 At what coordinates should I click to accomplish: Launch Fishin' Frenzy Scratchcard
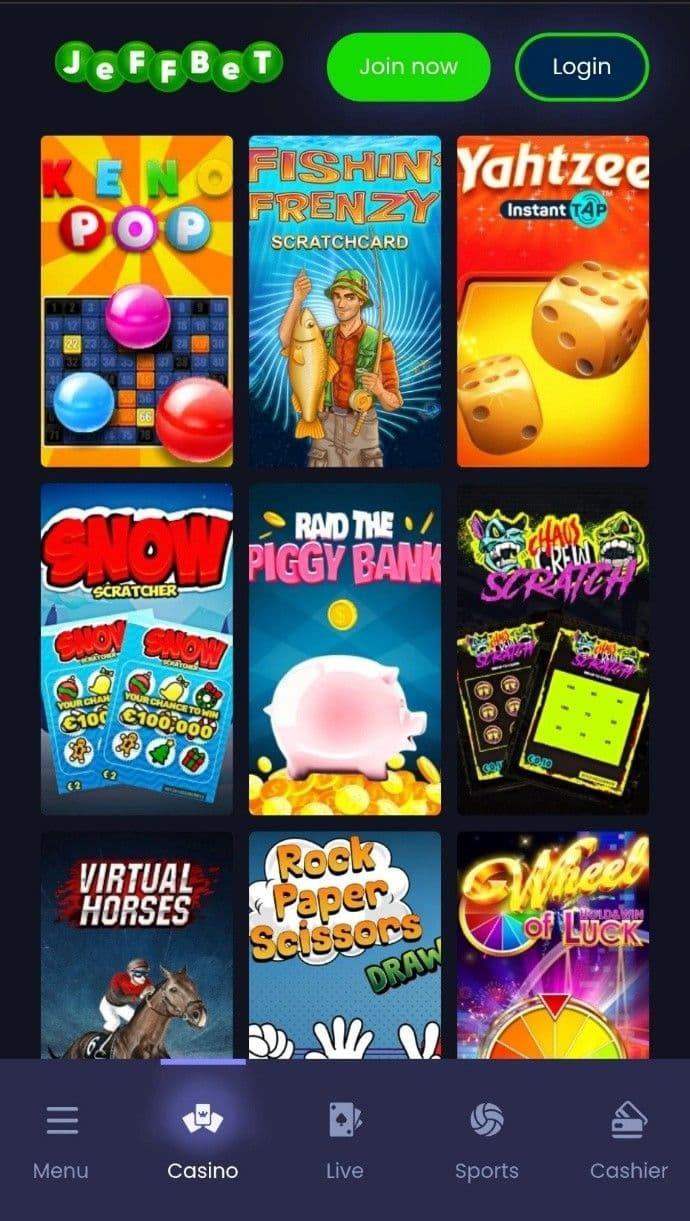point(345,301)
